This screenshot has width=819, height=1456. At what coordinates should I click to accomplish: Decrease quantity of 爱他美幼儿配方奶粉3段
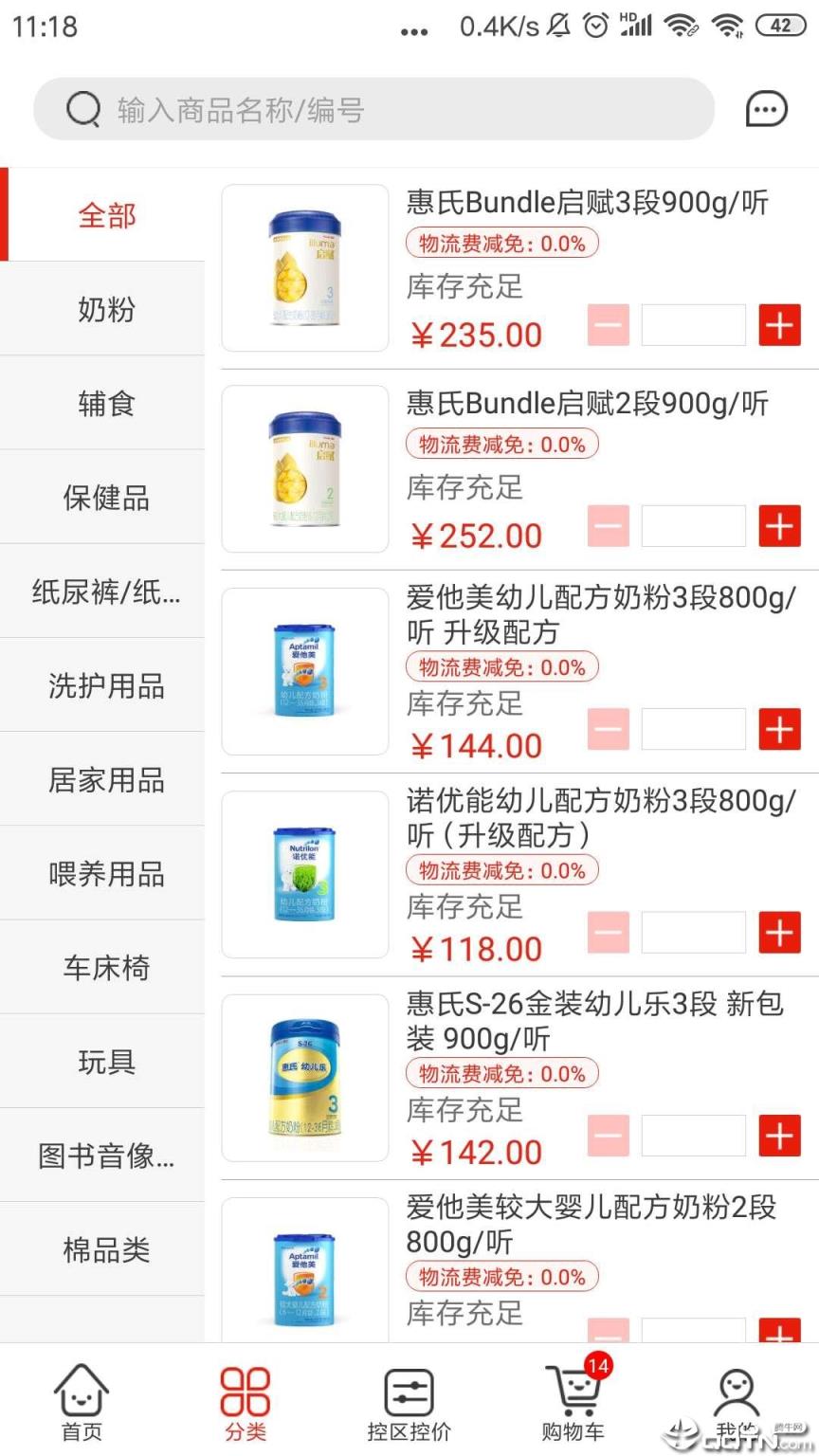[x=608, y=730]
